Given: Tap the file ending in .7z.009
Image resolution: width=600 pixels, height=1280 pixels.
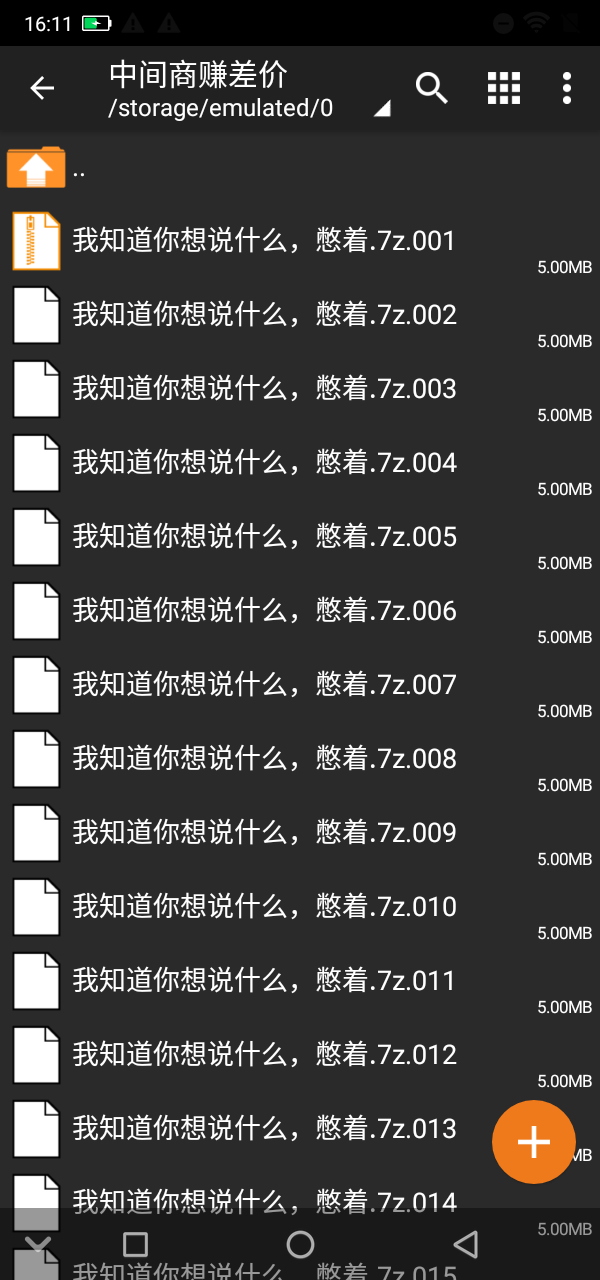Looking at the screenshot, I should tap(263, 833).
